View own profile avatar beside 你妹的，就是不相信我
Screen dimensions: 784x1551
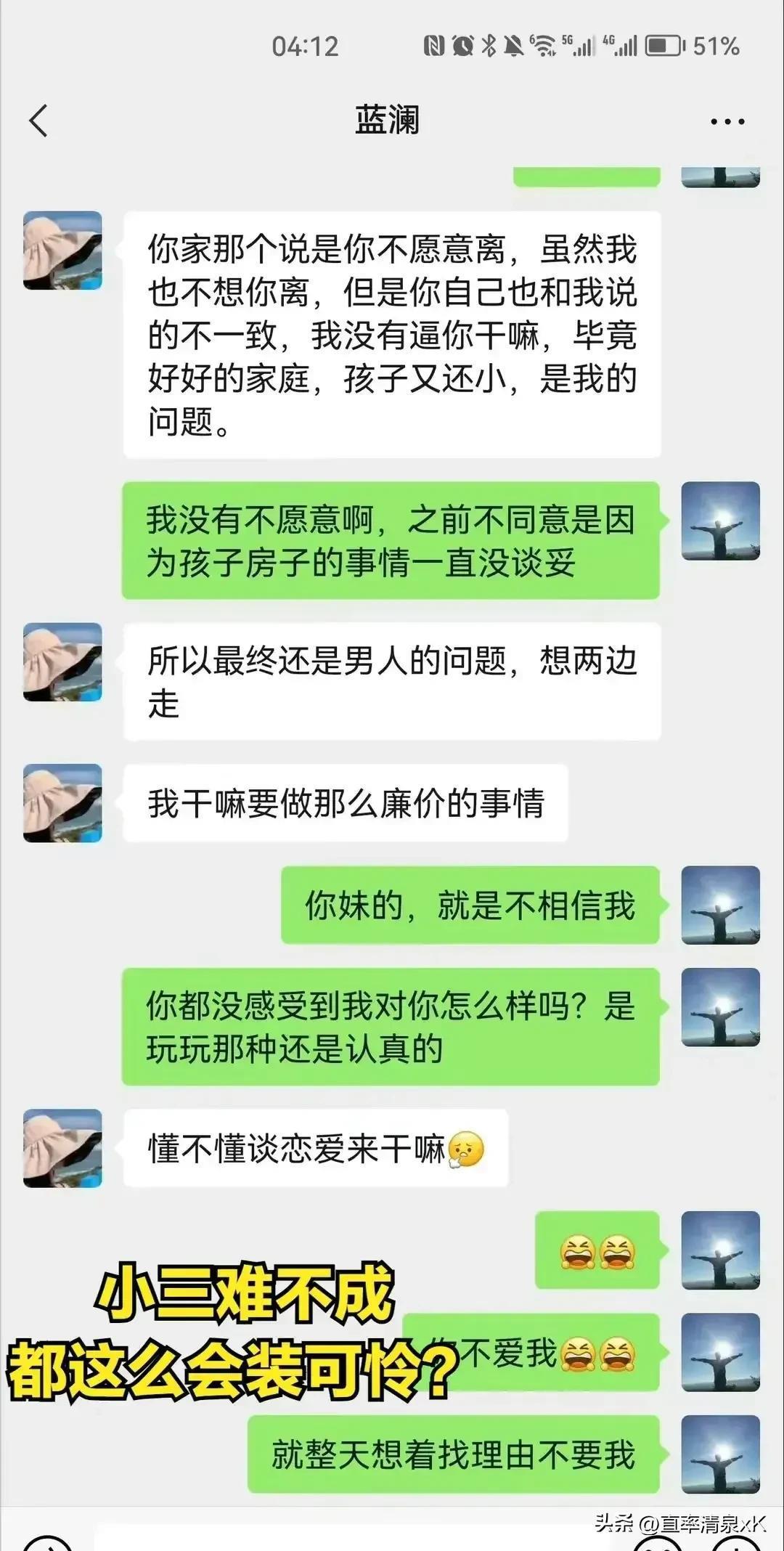[x=720, y=905]
